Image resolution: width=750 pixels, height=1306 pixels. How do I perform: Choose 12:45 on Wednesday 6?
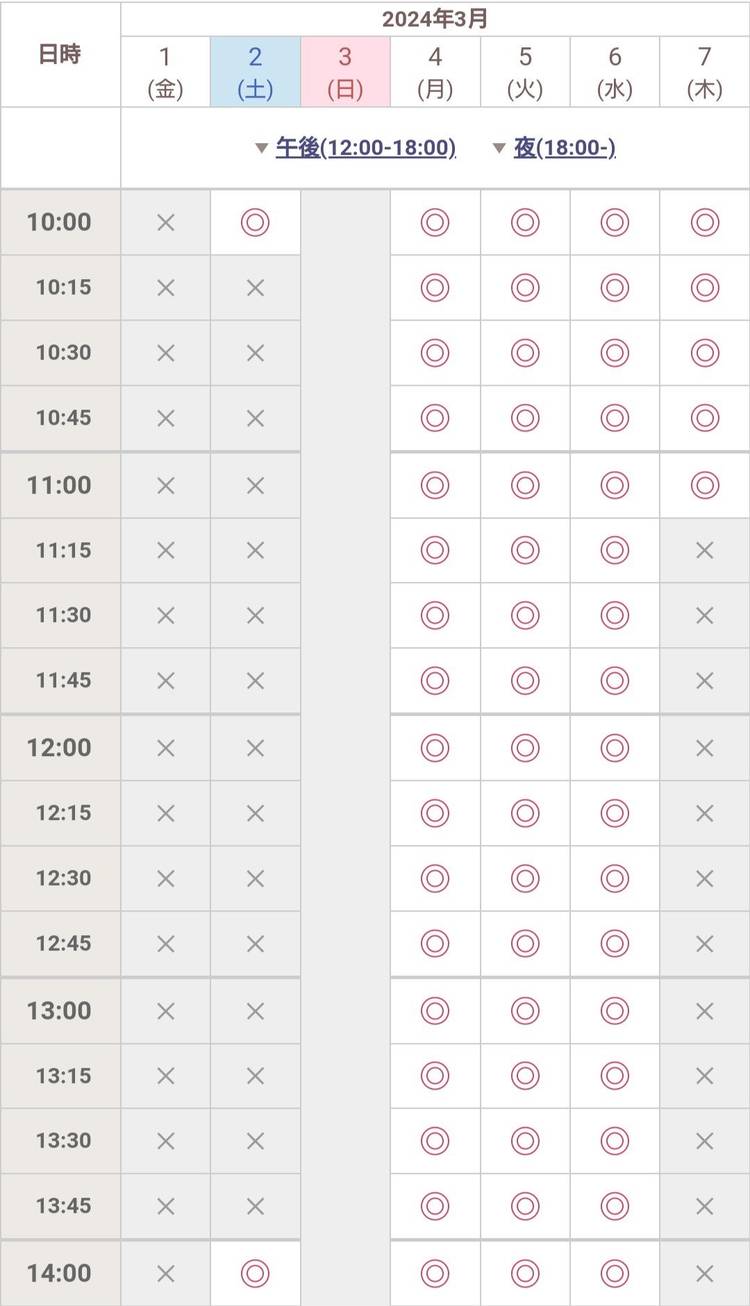click(x=615, y=943)
